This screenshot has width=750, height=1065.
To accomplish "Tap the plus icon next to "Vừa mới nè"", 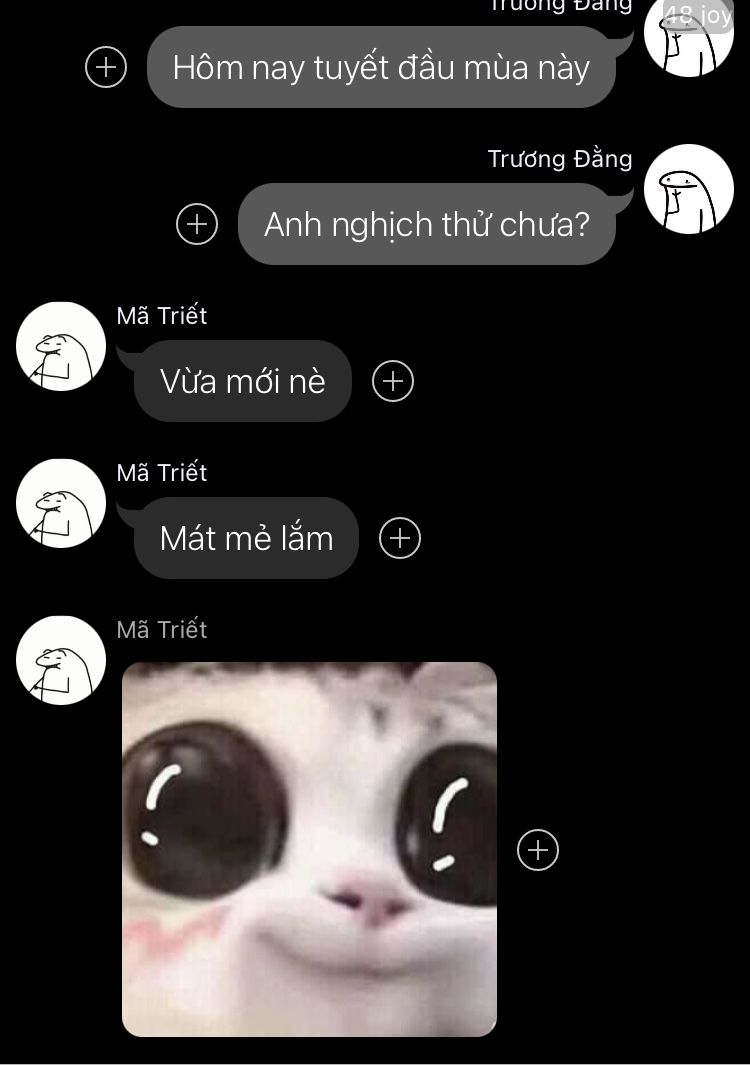I will [393, 381].
